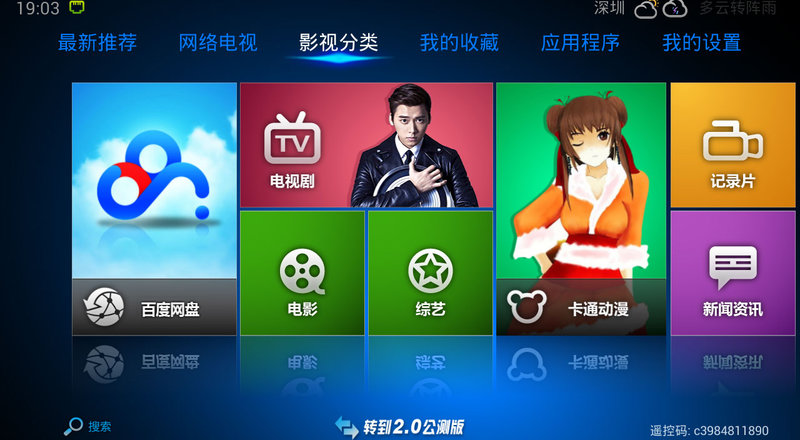Open the 电视剧 category tile

pyautogui.click(x=366, y=145)
